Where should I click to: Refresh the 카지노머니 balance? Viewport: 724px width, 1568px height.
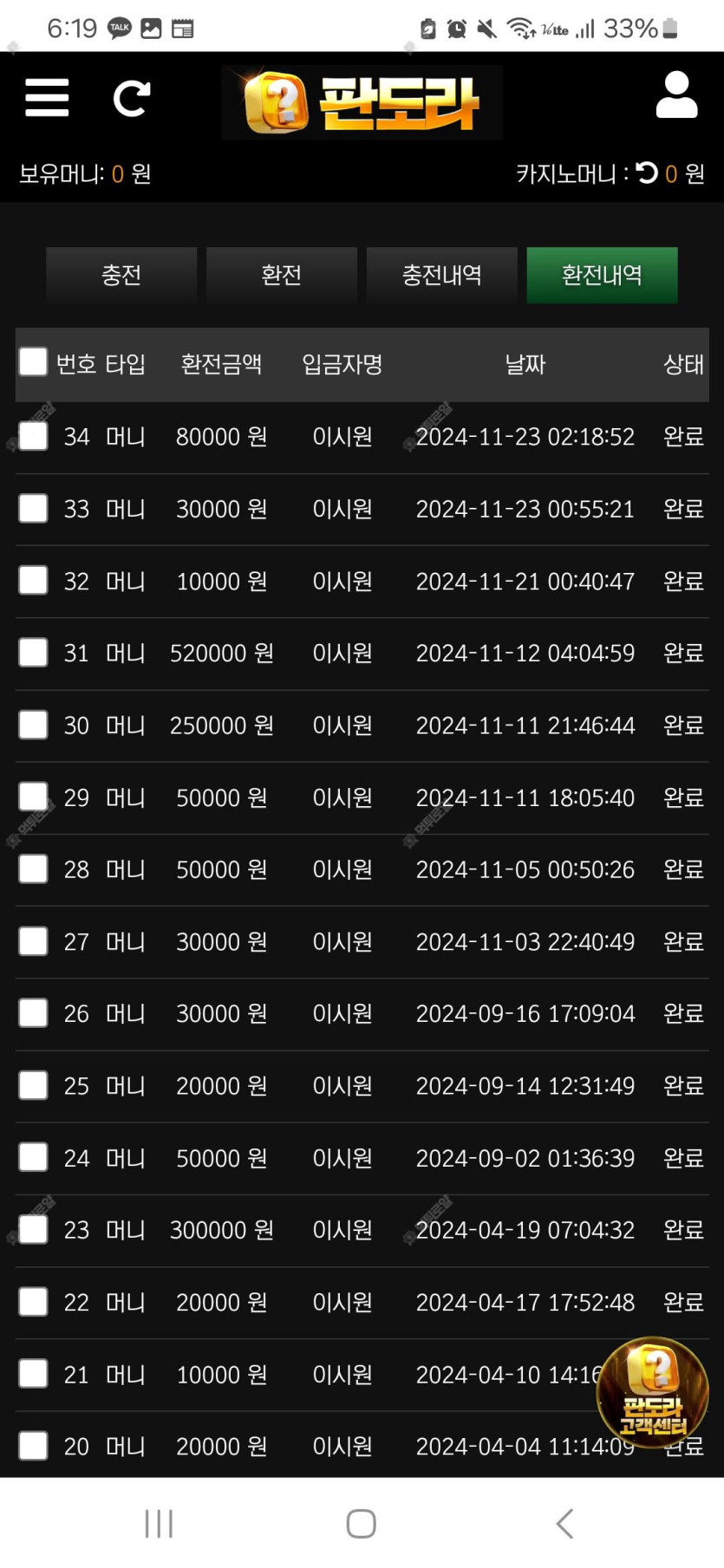tap(647, 173)
